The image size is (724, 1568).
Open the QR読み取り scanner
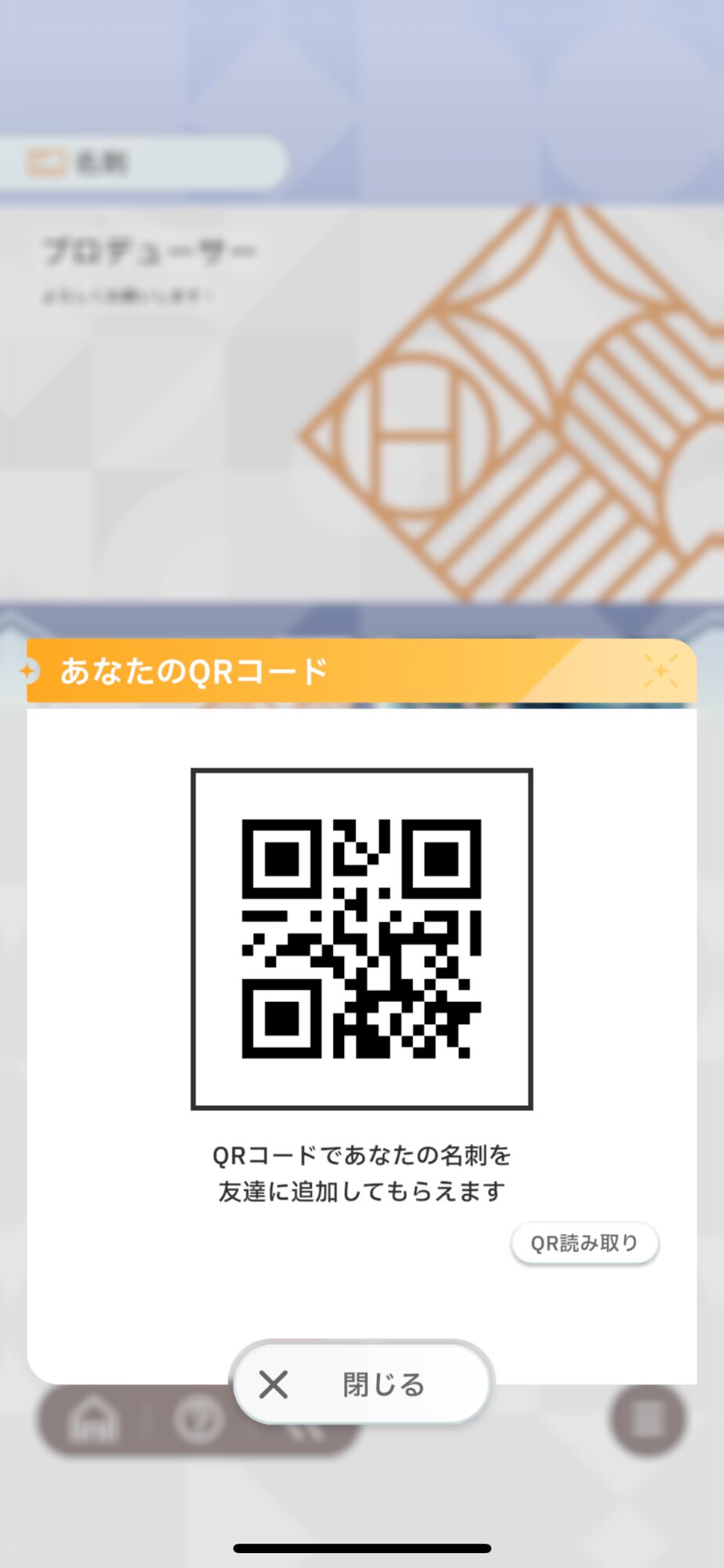coord(585,1243)
